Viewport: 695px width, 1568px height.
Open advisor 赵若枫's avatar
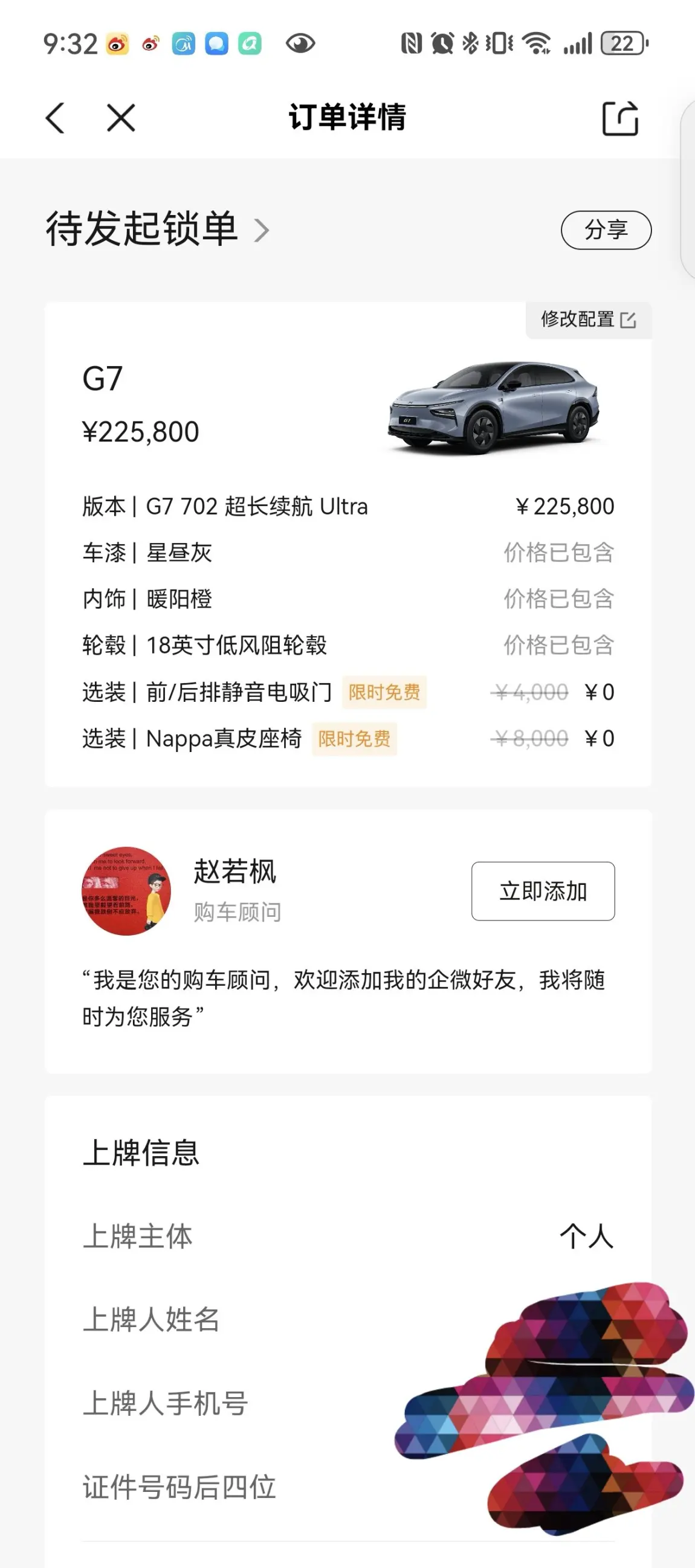[x=126, y=891]
